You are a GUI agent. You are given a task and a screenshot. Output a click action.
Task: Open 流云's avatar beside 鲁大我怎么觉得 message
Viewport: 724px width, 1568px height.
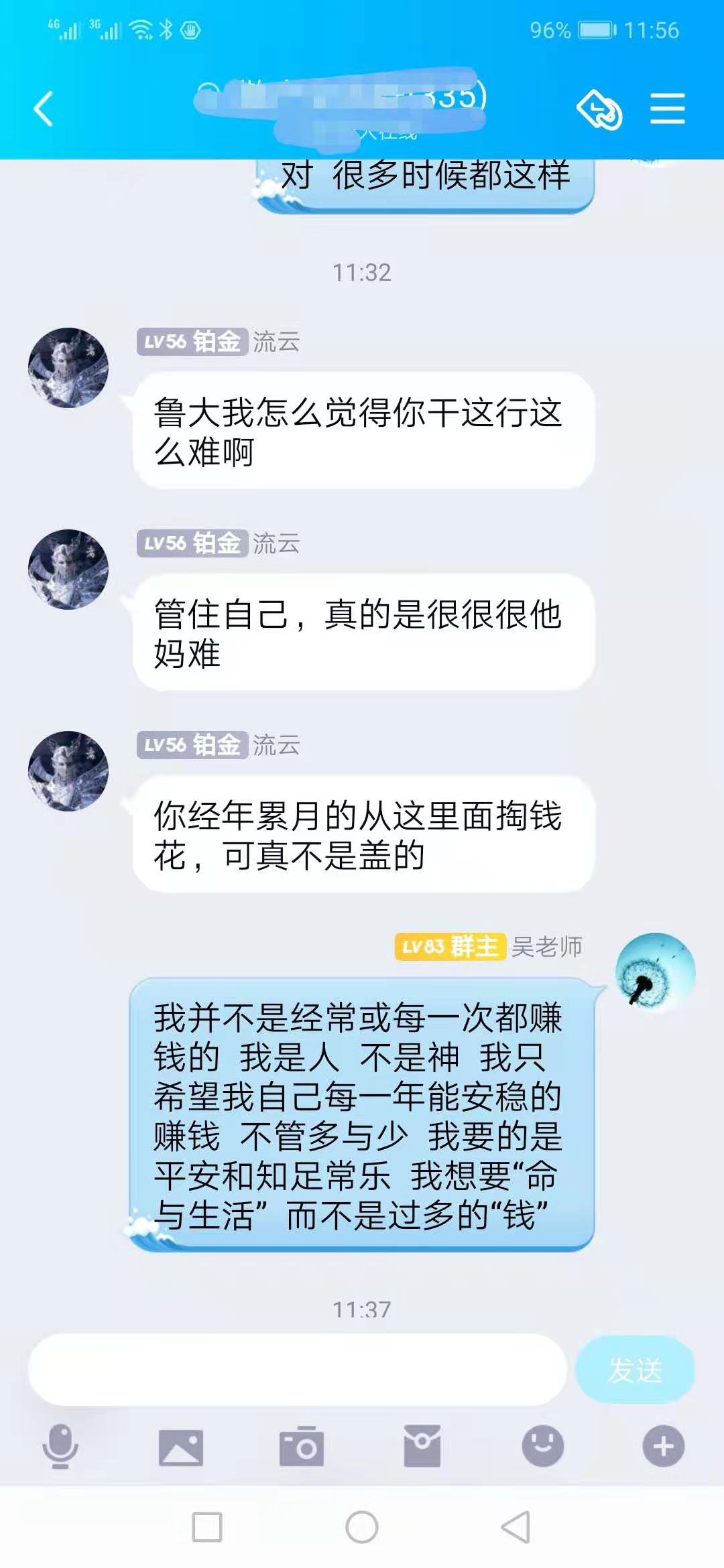(68, 368)
